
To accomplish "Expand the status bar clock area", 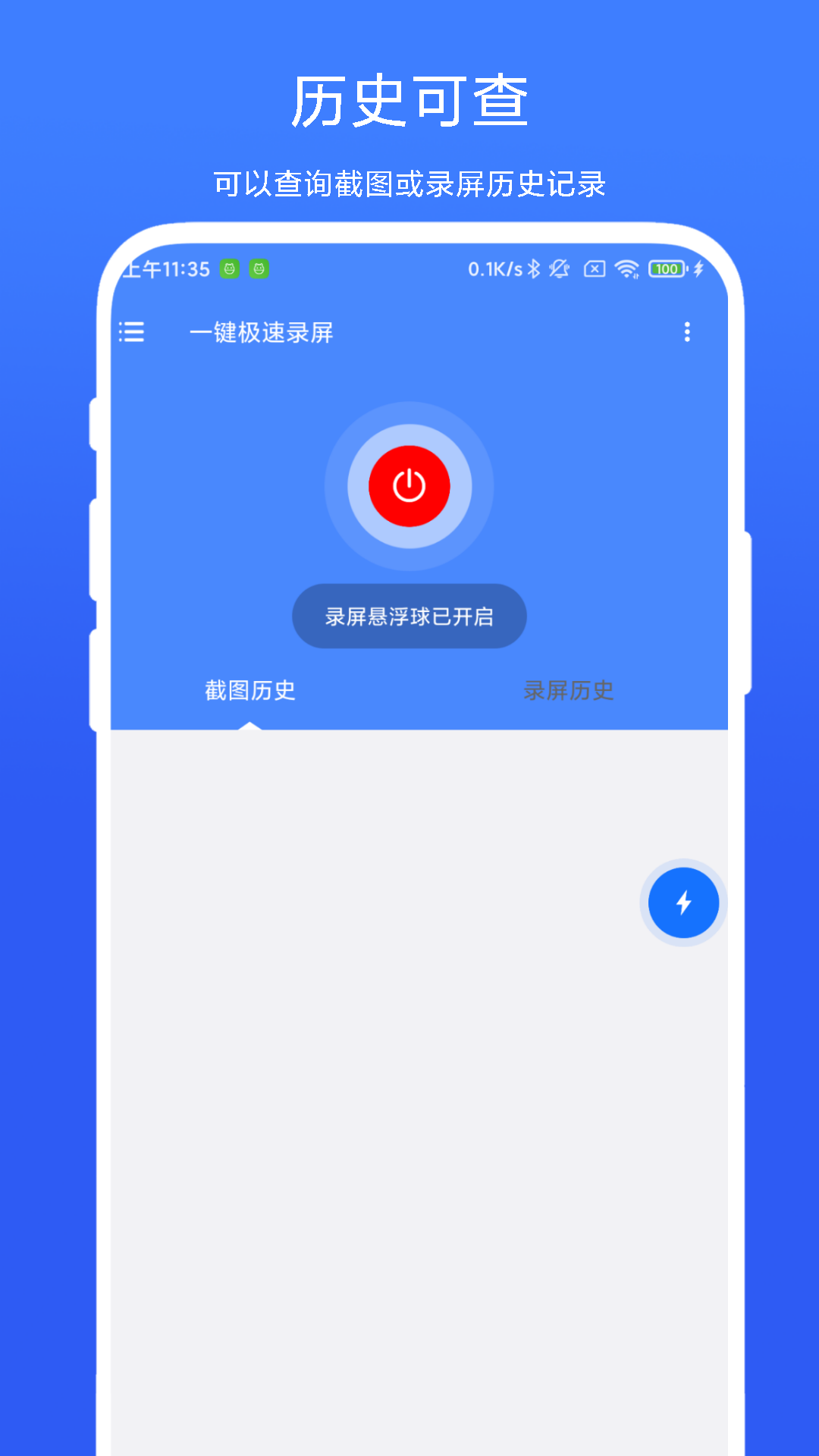I will click(165, 268).
